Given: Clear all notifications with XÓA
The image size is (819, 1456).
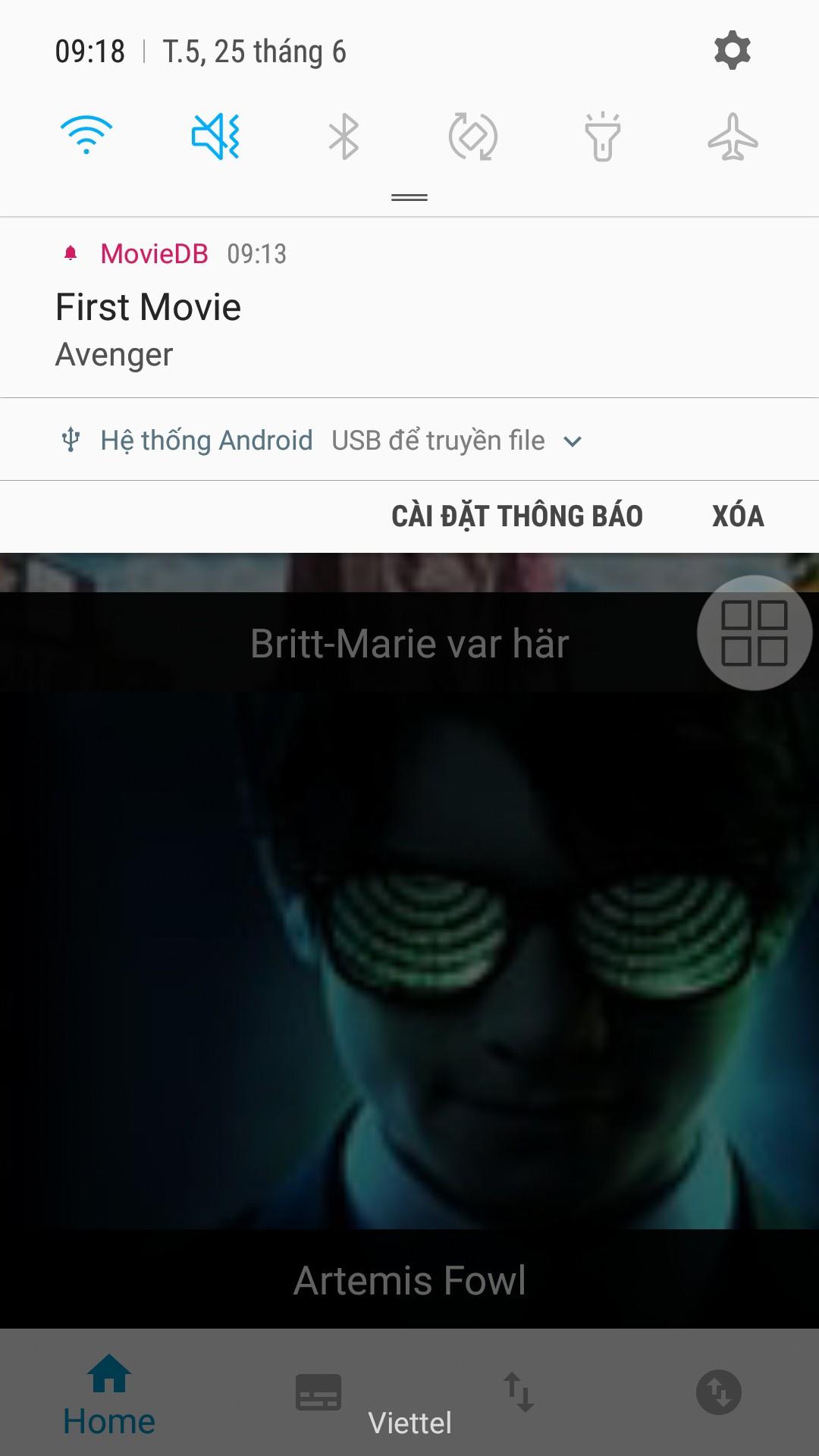Looking at the screenshot, I should (x=738, y=516).
